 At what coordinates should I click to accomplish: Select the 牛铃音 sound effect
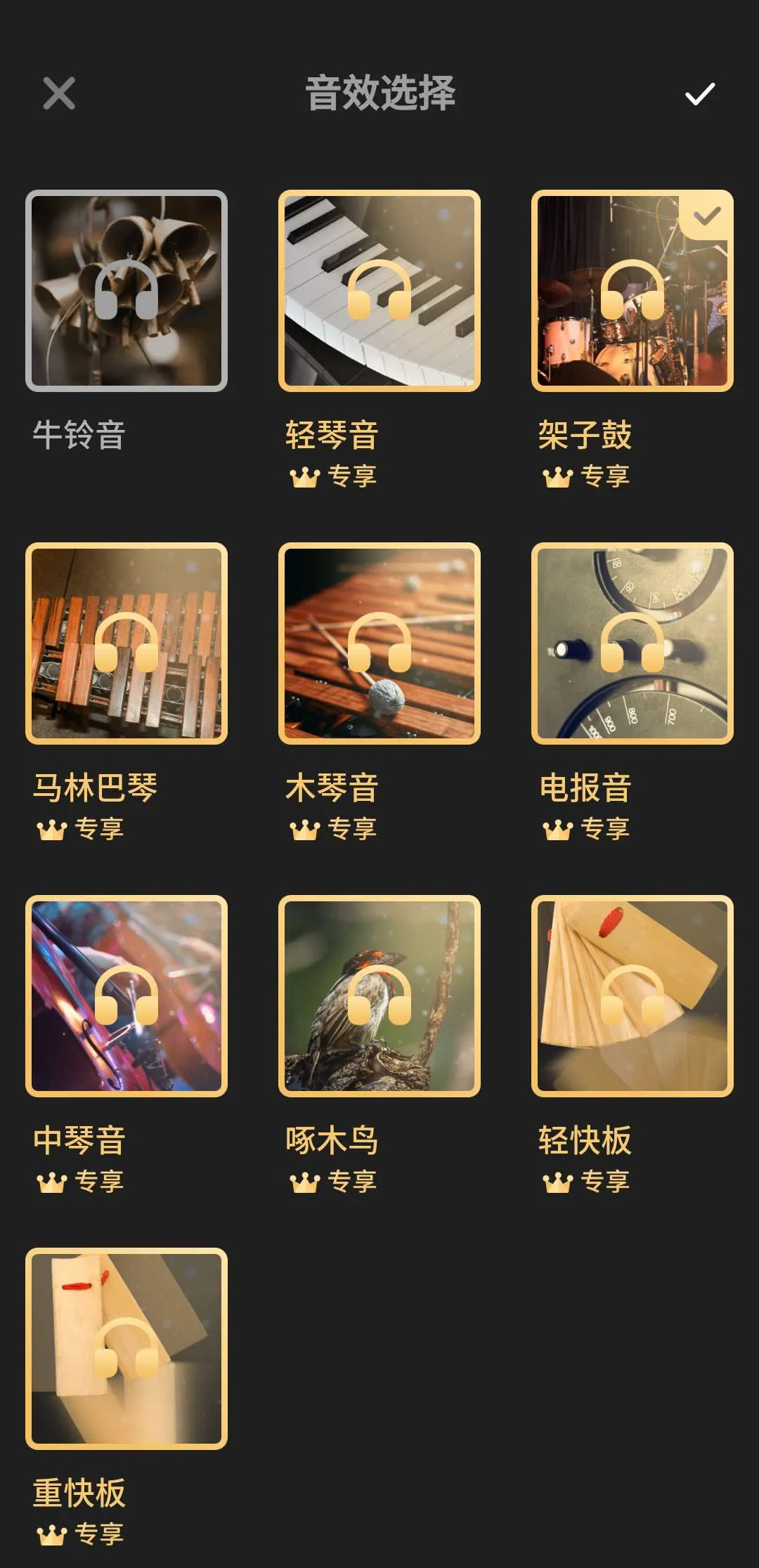(126, 291)
